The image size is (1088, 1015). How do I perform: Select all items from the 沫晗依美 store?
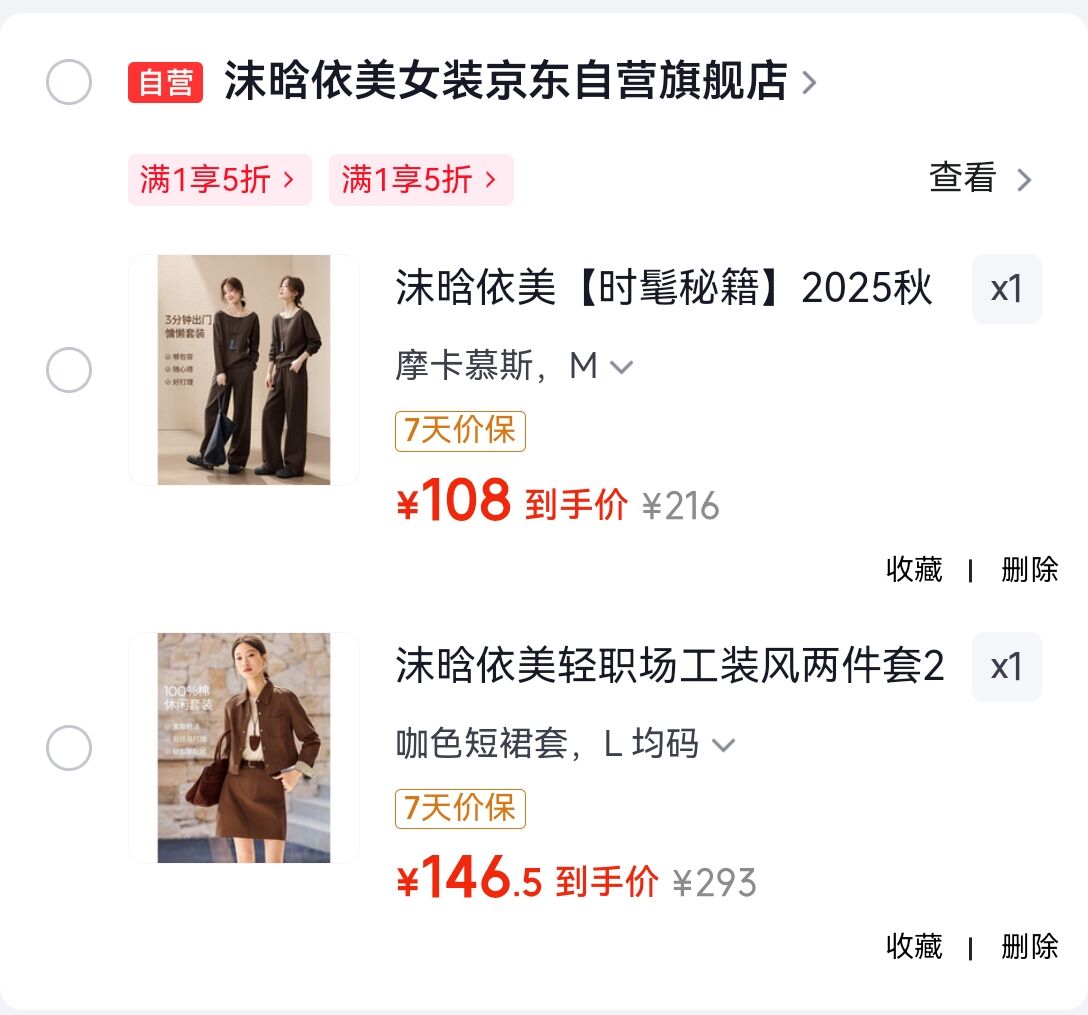point(69,82)
